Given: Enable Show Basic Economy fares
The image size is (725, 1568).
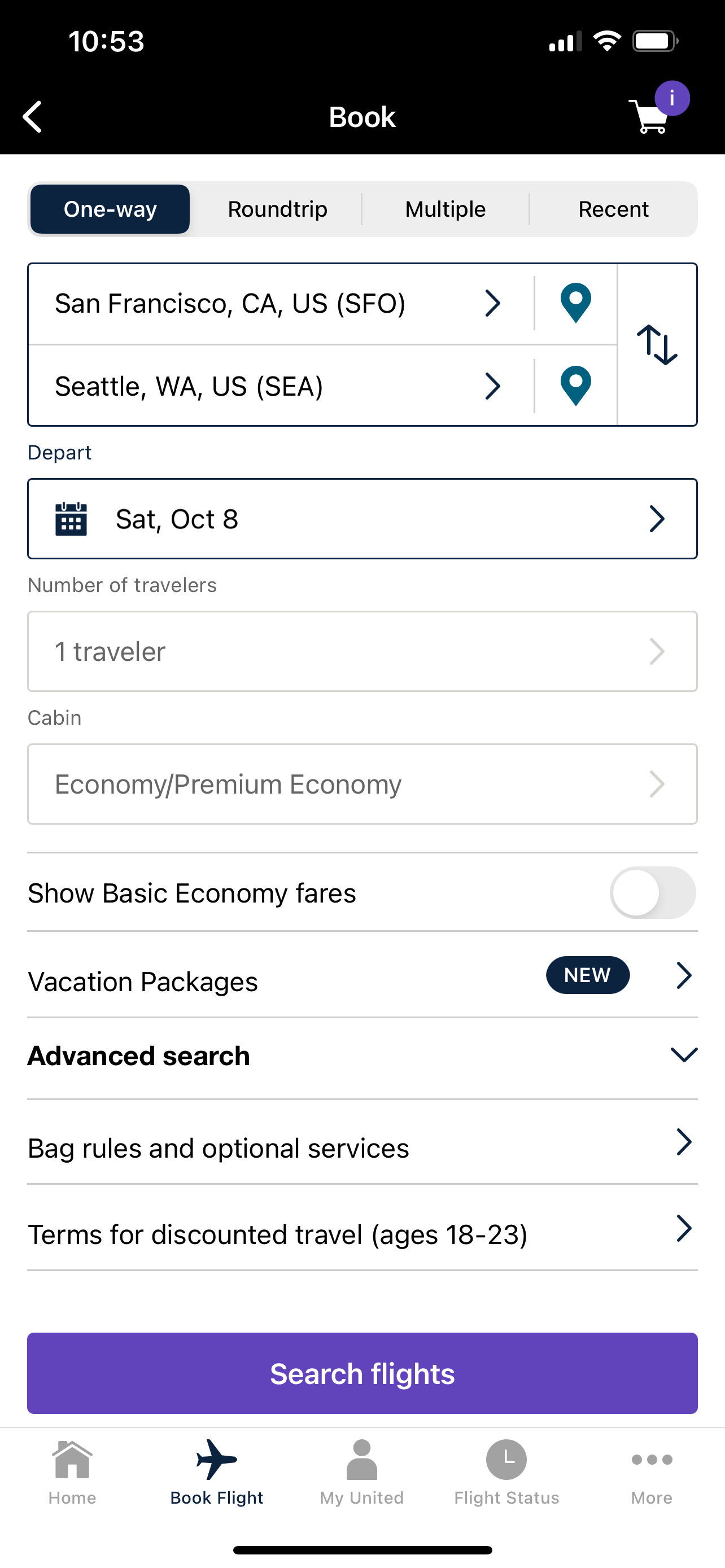Looking at the screenshot, I should click(652, 892).
